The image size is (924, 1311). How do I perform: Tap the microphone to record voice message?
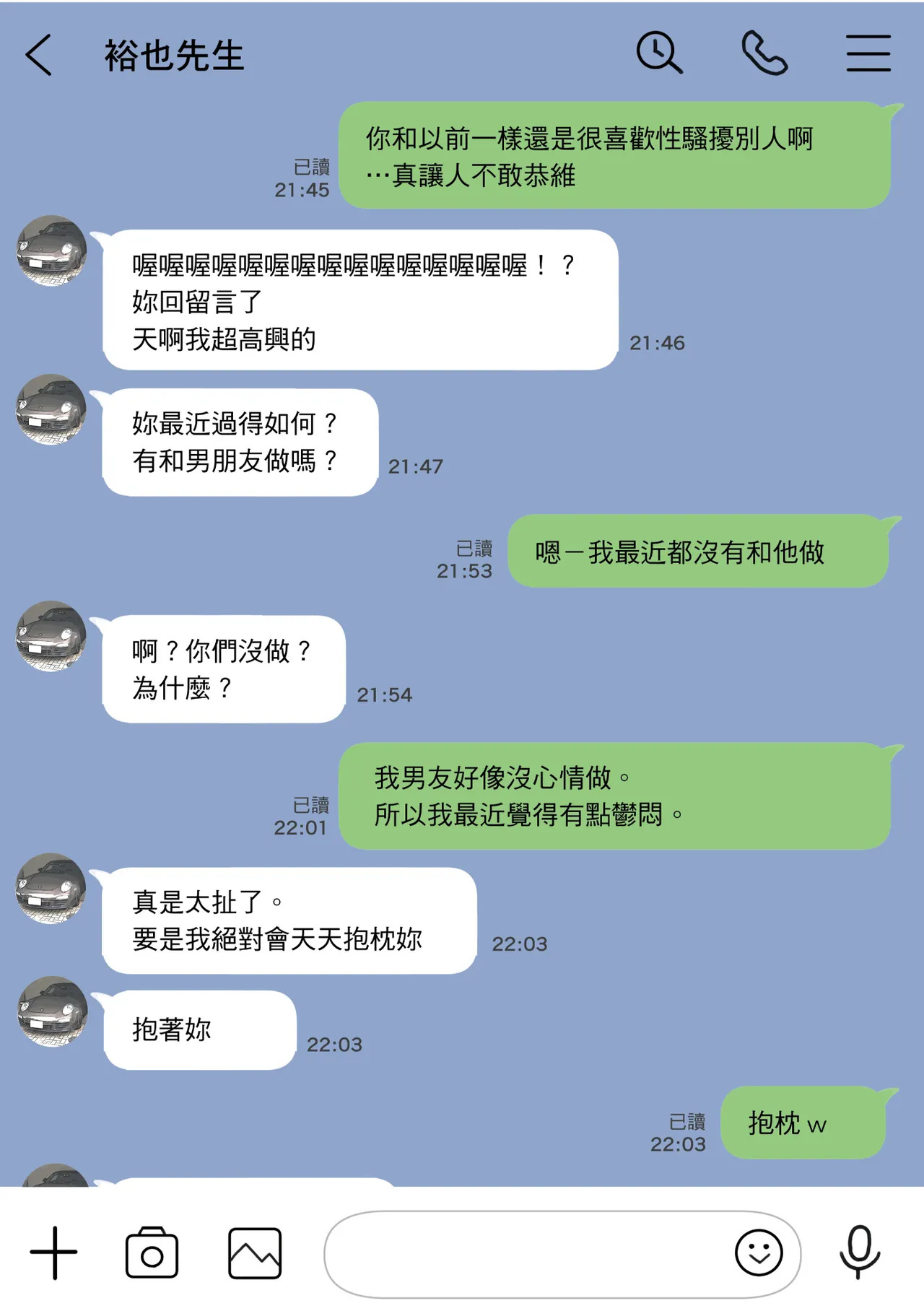pyautogui.click(x=859, y=1252)
